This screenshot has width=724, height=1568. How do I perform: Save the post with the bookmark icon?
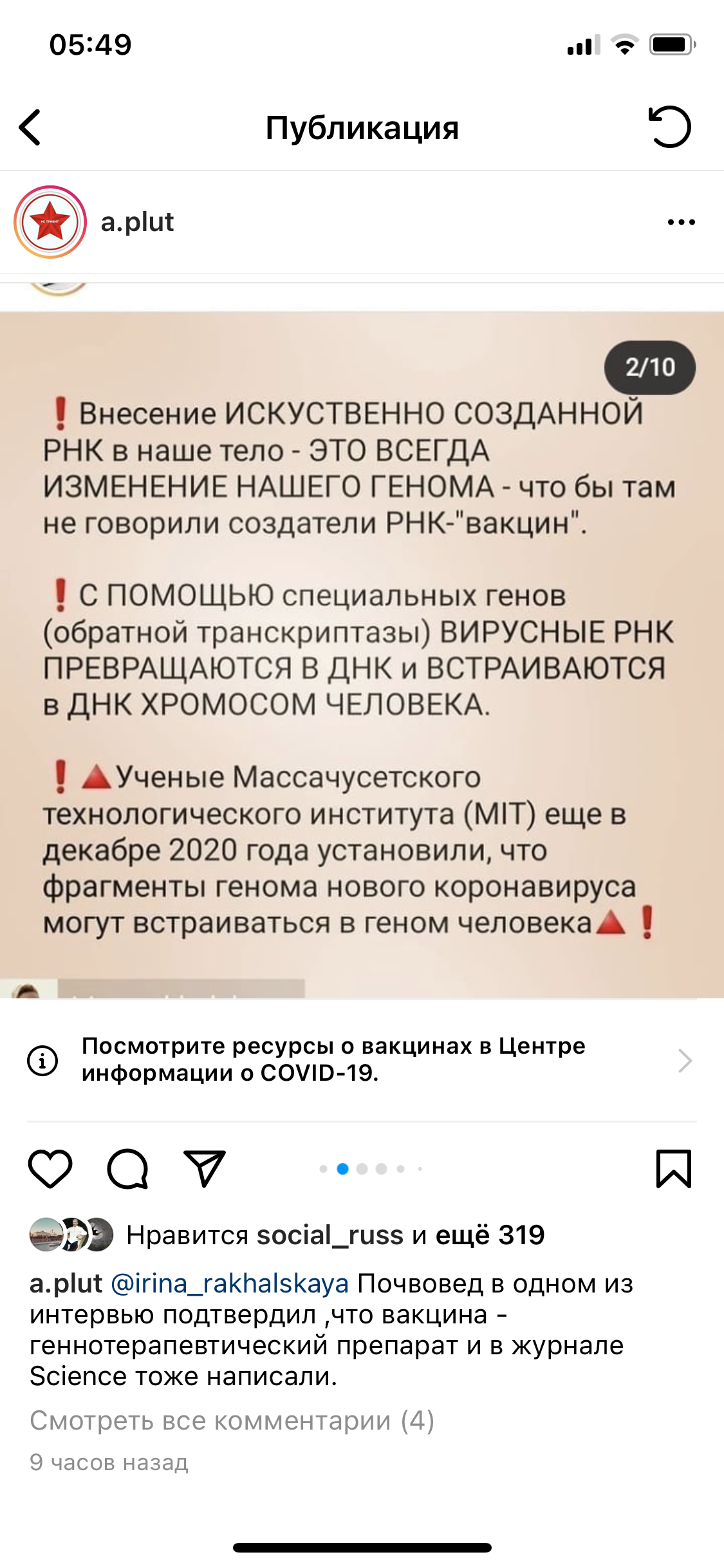pyautogui.click(x=673, y=1168)
